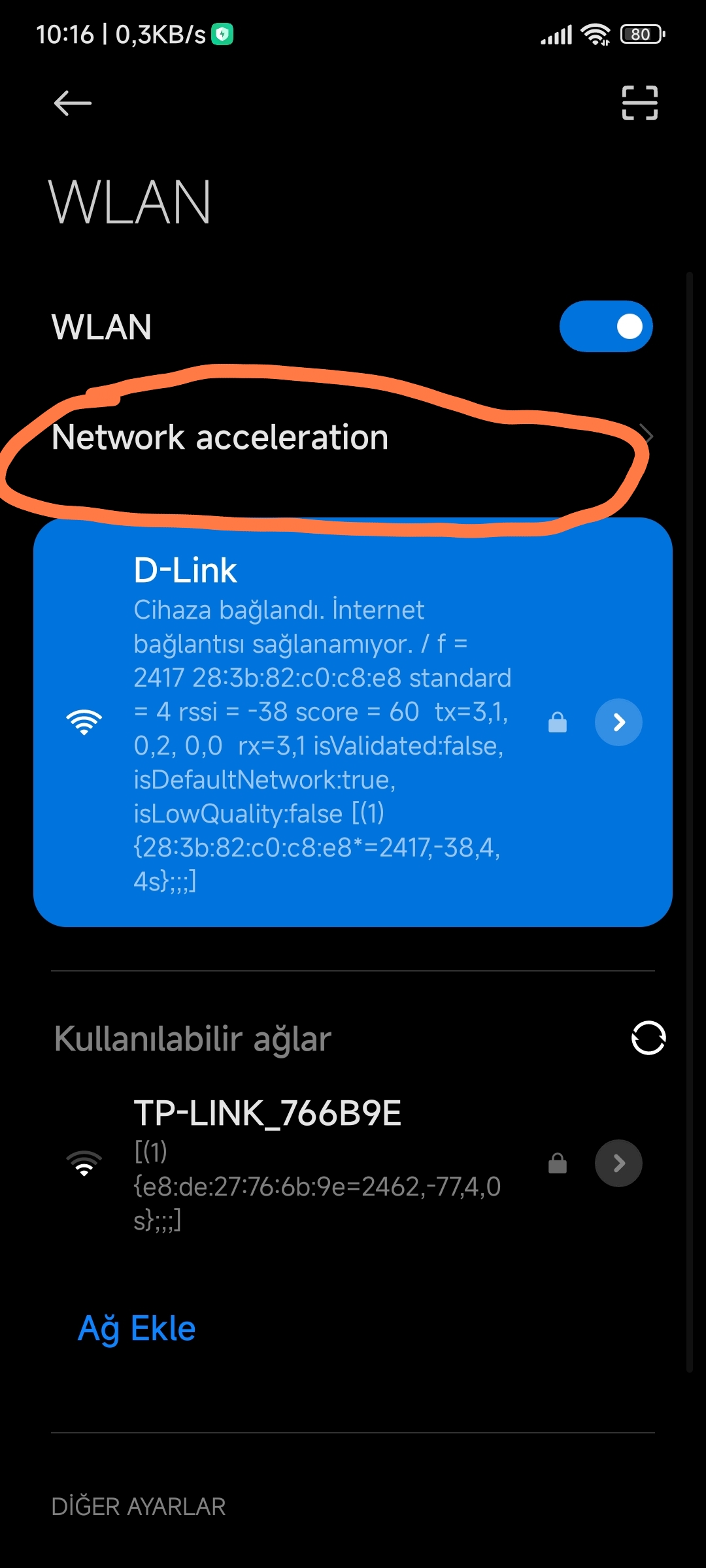Connect to TP-LINK_766B9E network
The height and width of the screenshot is (1568, 706).
click(x=353, y=1164)
